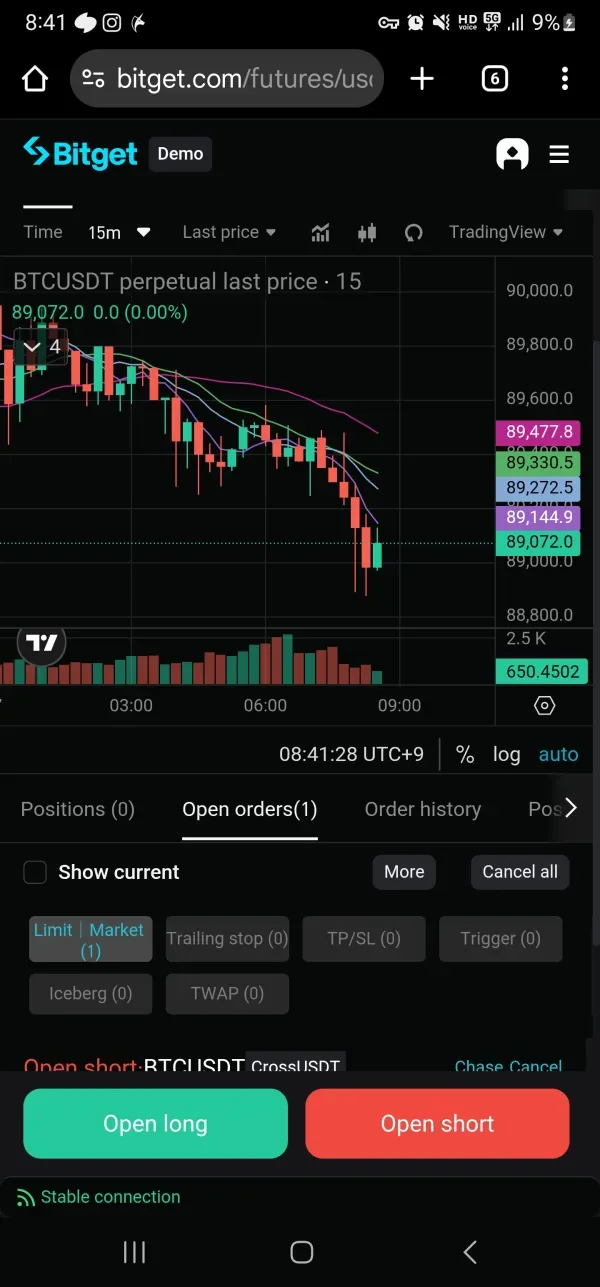Open chart indicators icon

(x=320, y=233)
